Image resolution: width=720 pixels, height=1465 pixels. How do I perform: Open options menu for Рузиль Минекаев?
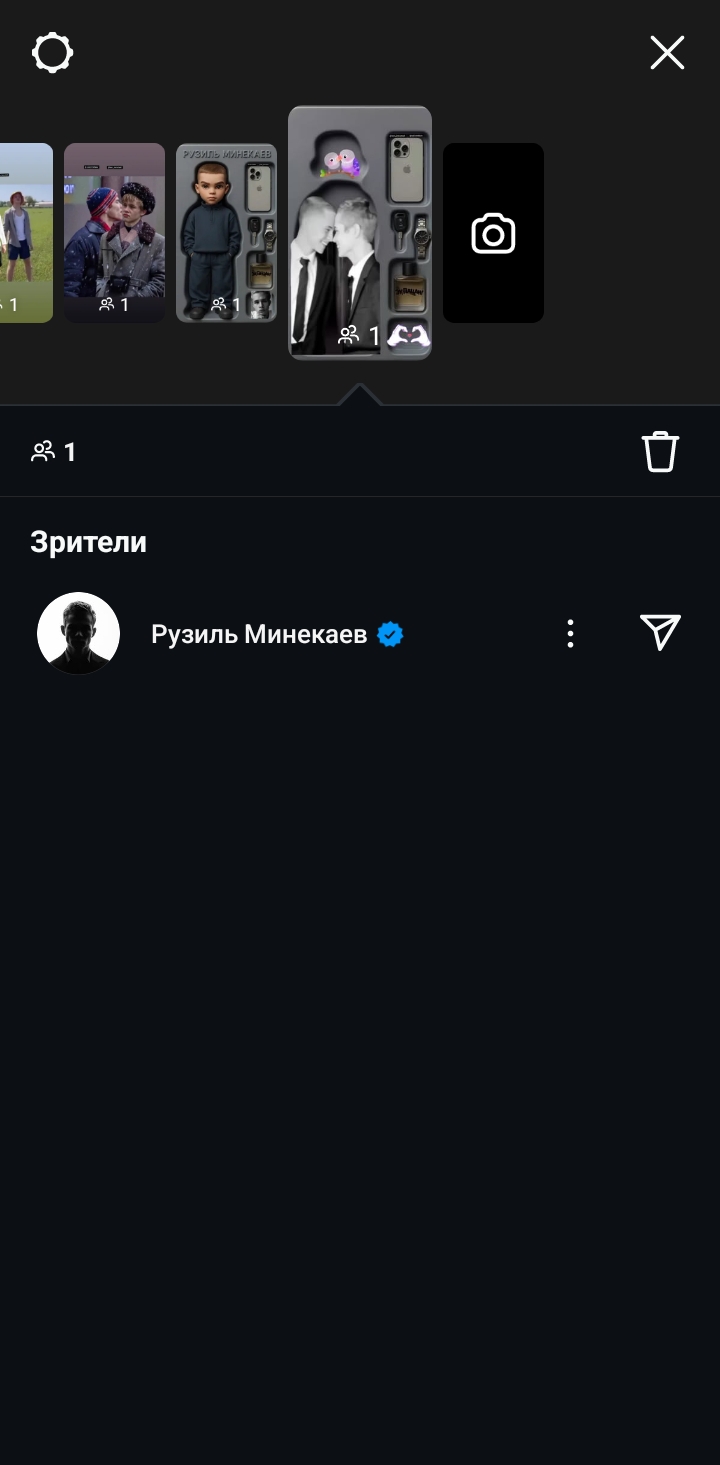(570, 633)
